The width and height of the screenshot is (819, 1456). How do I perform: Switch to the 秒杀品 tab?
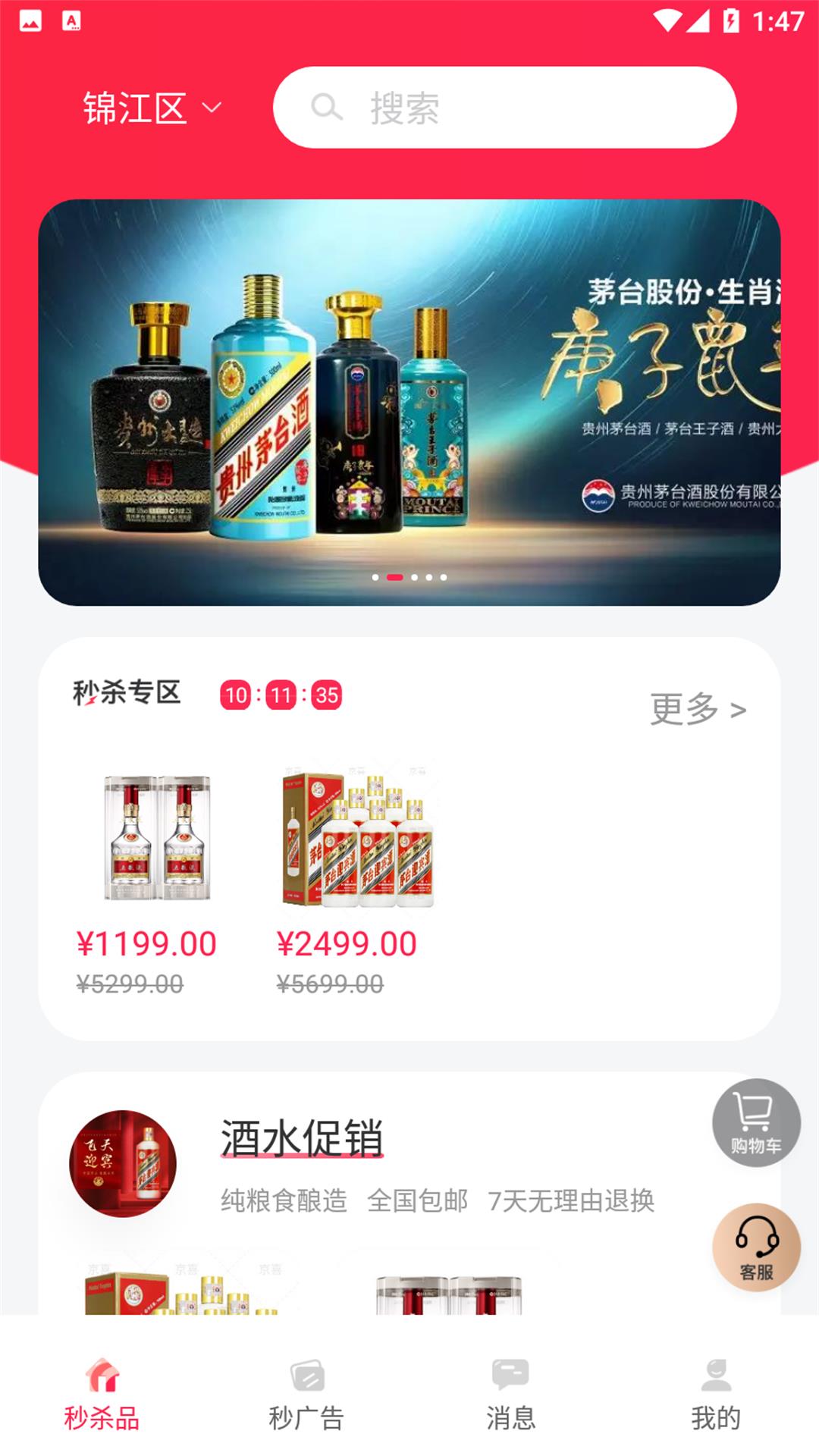click(102, 1395)
